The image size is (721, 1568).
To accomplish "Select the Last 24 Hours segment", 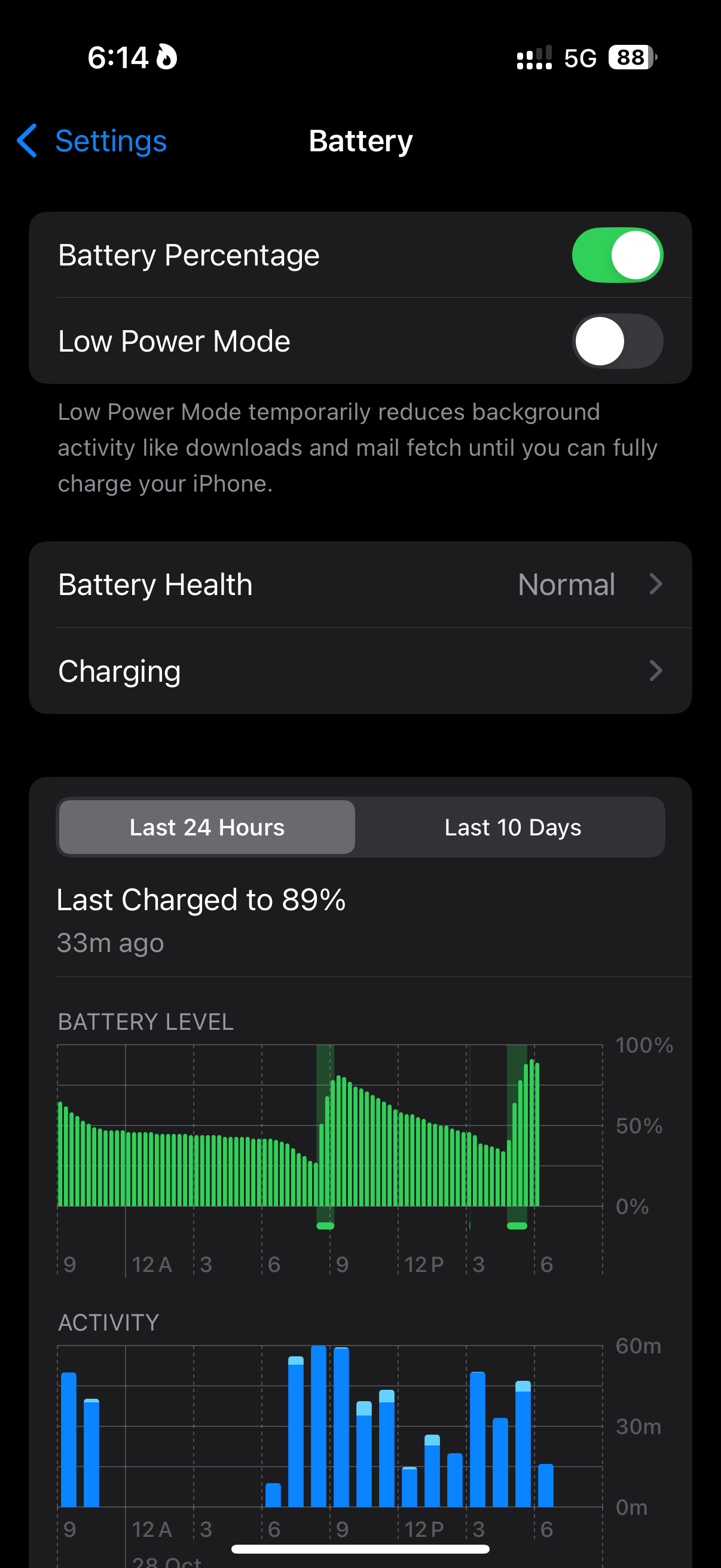I will click(207, 827).
